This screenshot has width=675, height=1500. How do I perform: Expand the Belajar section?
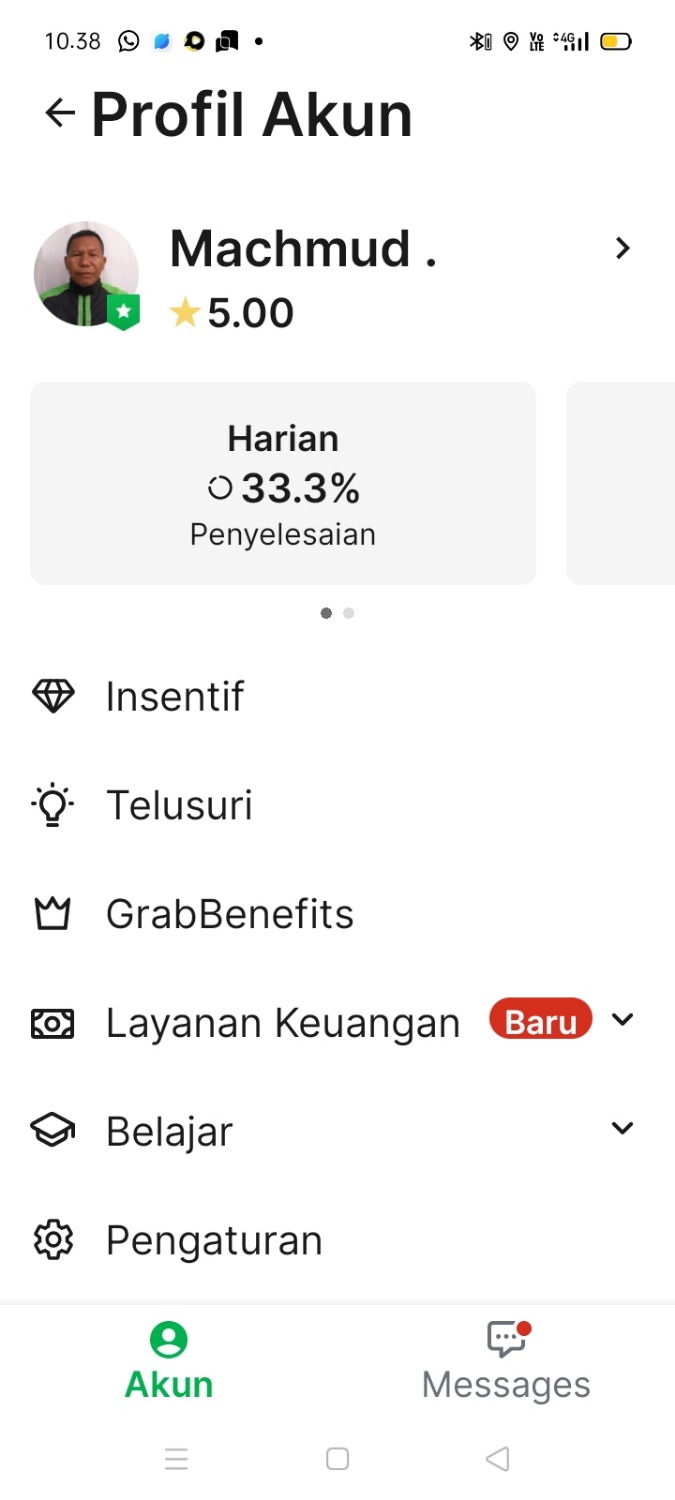point(622,1129)
